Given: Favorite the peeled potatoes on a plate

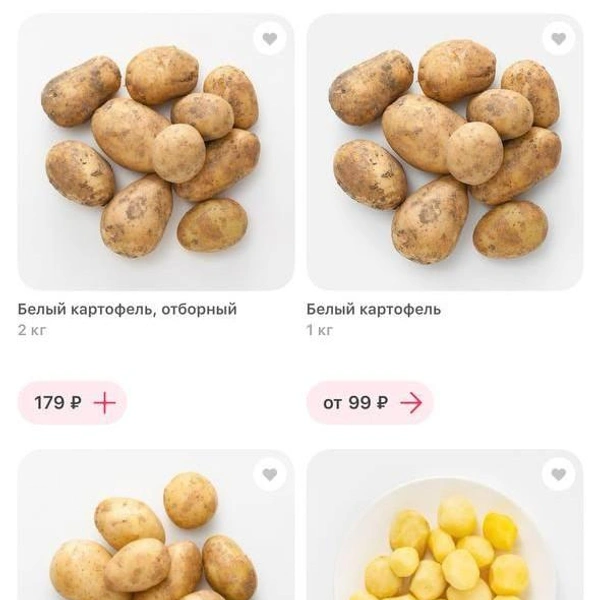Looking at the screenshot, I should pyautogui.click(x=558, y=474).
